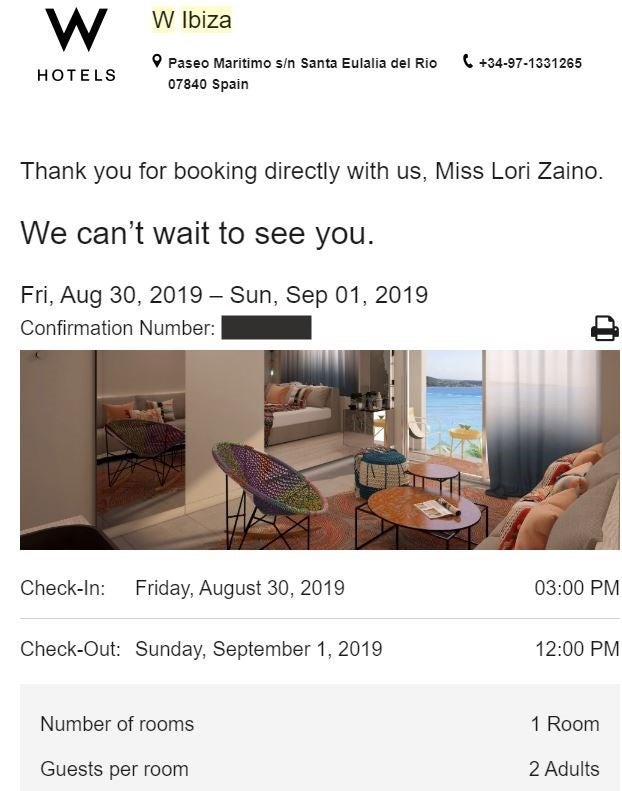Open the hotel address Paseo Maritimo in maps
The width and height of the screenshot is (622, 791).
[x=301, y=63]
